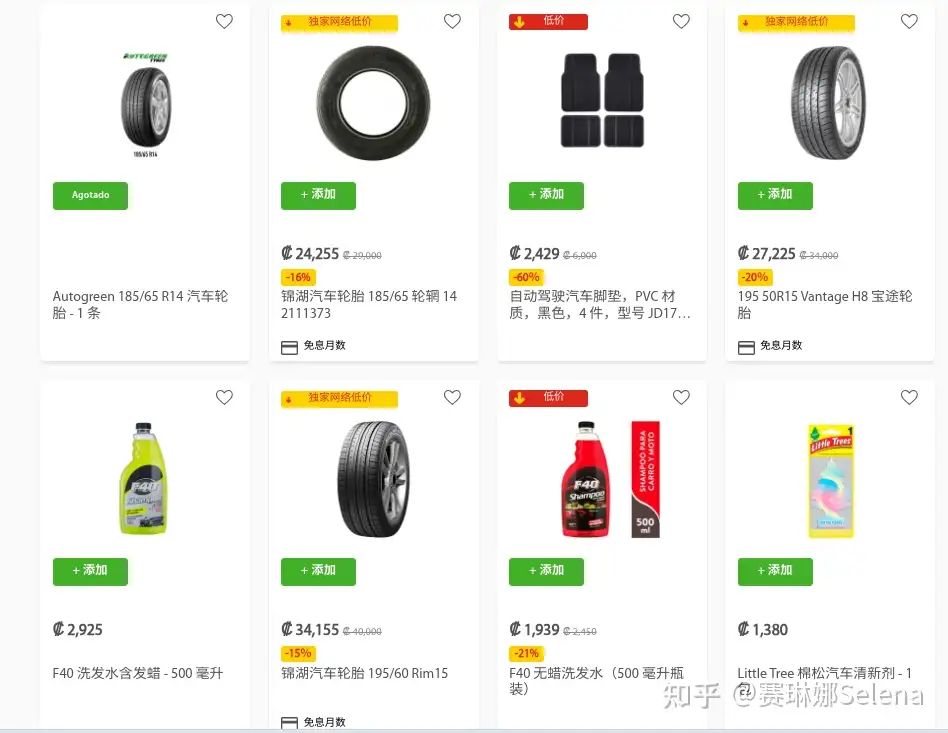Add F40 洗发水含发蜡 to cart

pyautogui.click(x=90, y=571)
